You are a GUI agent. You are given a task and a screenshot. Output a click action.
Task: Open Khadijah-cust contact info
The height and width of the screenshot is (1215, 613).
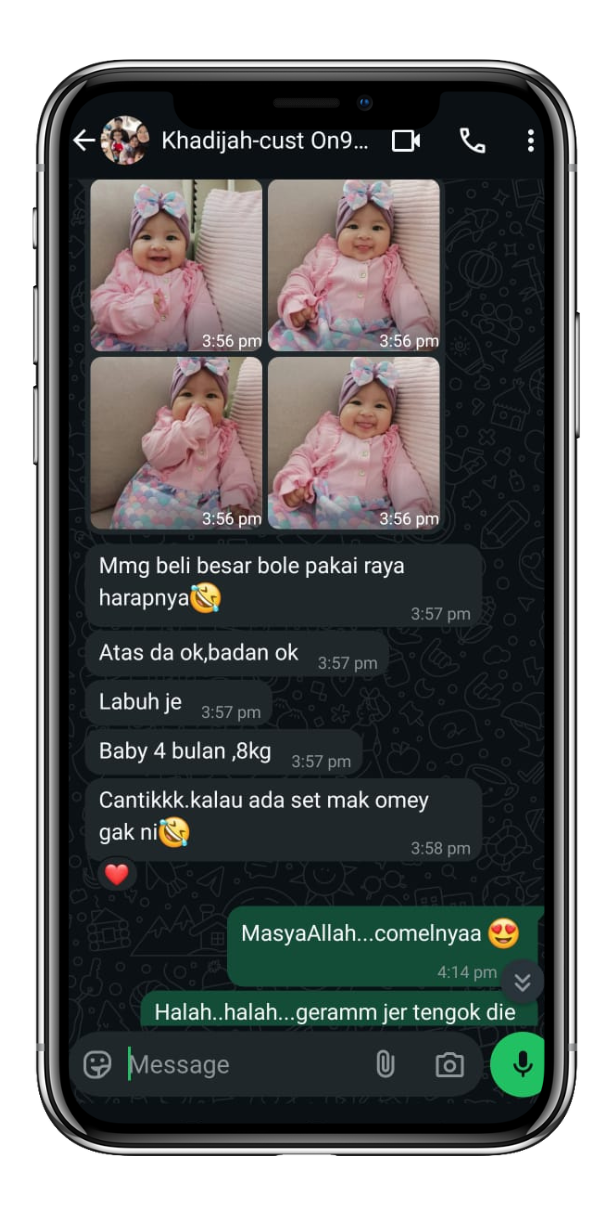click(x=264, y=140)
